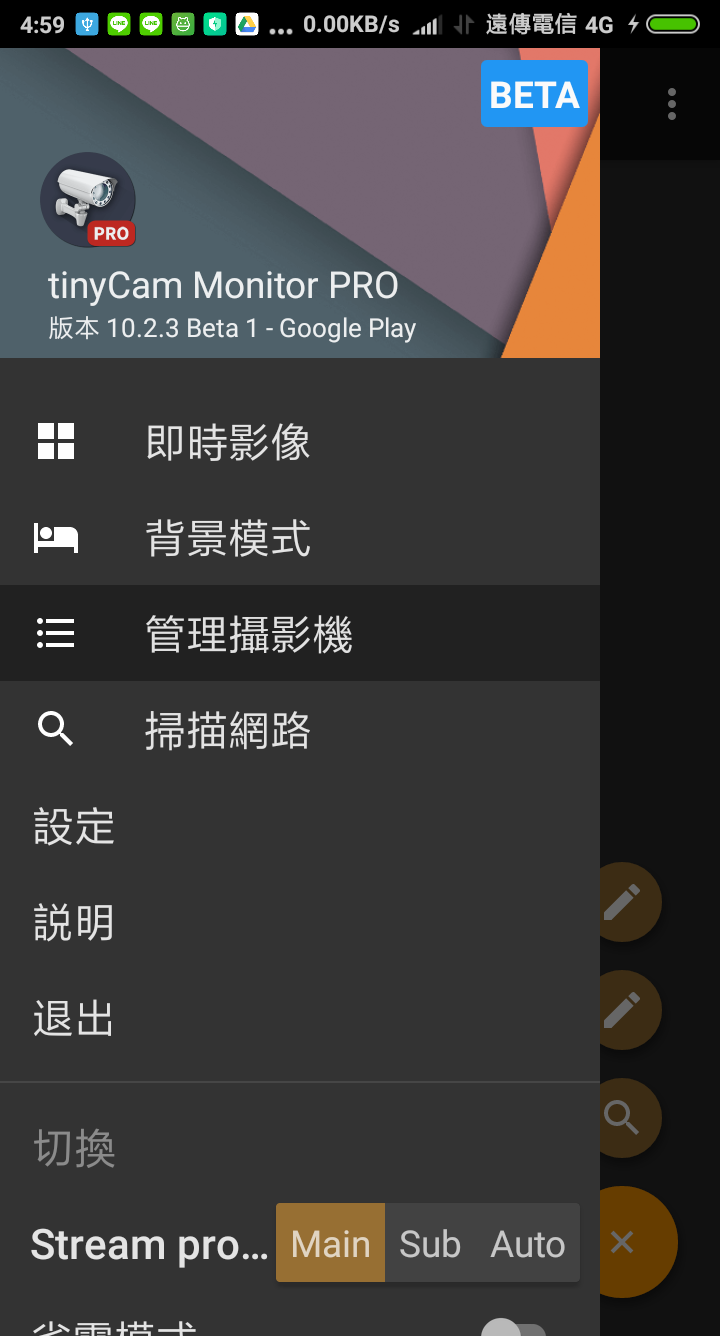This screenshot has width=720, height=1336.
Task: Open the 説明 help entry
Action: point(74,923)
